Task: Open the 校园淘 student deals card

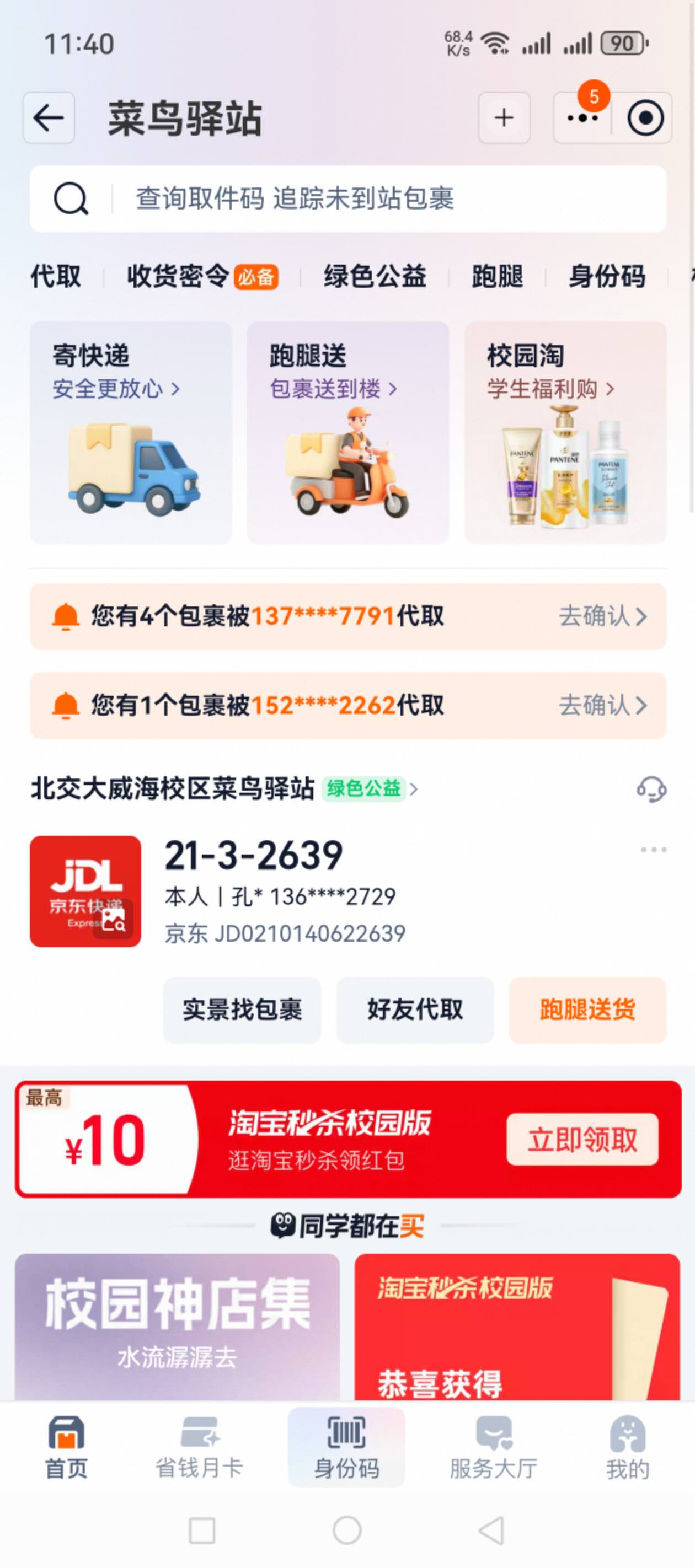Action: pos(565,432)
